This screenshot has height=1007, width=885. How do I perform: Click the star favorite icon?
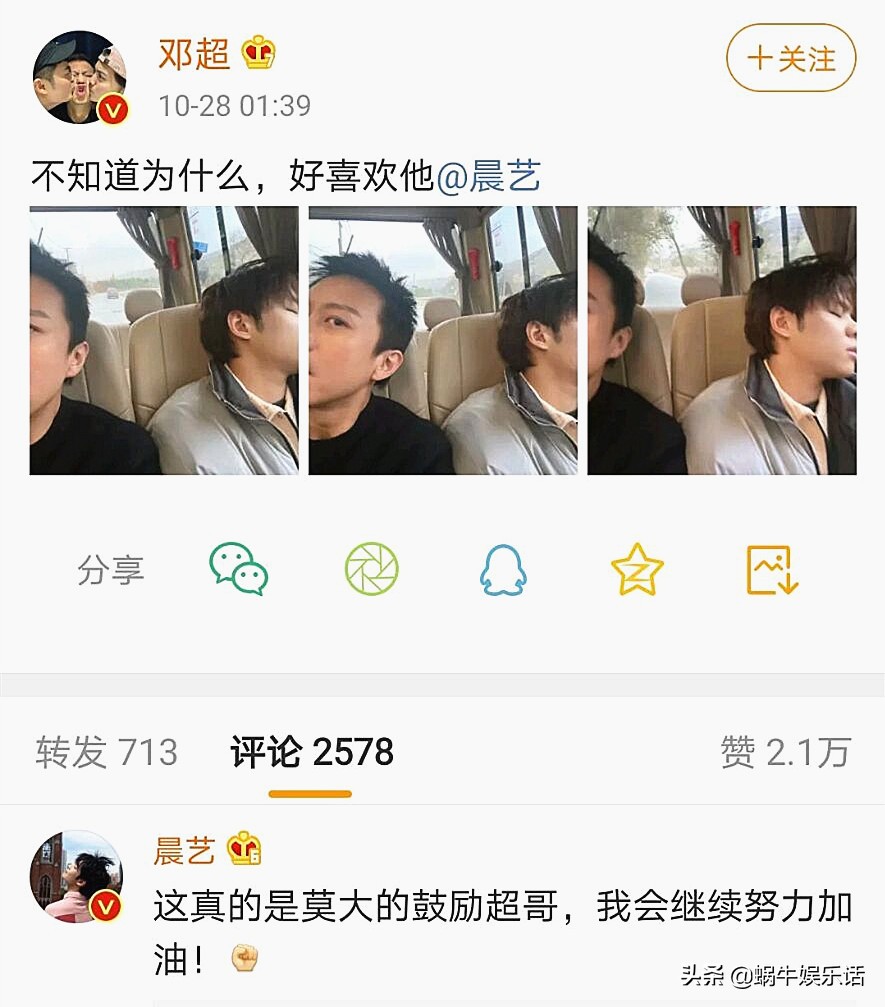click(x=637, y=567)
